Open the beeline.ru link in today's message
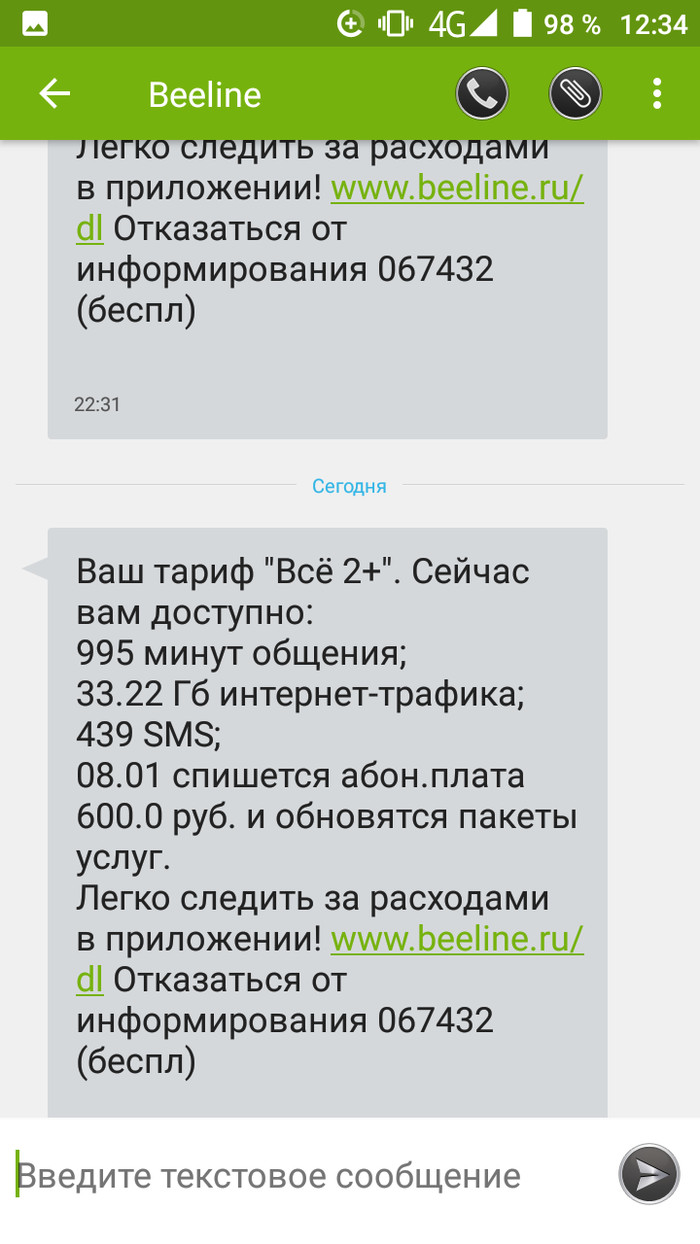Screen dimensions: 700x1244 [x=456, y=939]
